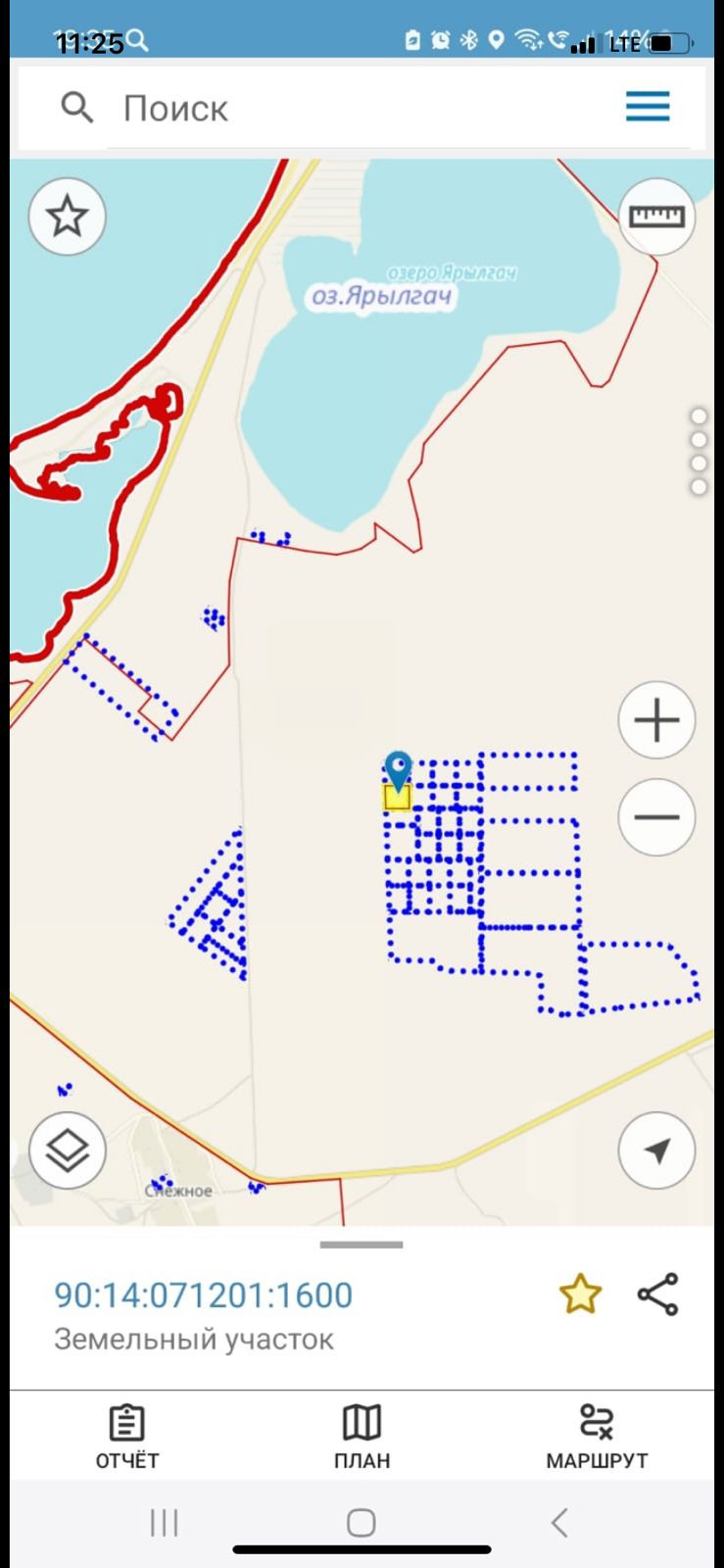The height and width of the screenshot is (1568, 724).
Task: Open the map layers selector
Action: pyautogui.click(x=67, y=1150)
